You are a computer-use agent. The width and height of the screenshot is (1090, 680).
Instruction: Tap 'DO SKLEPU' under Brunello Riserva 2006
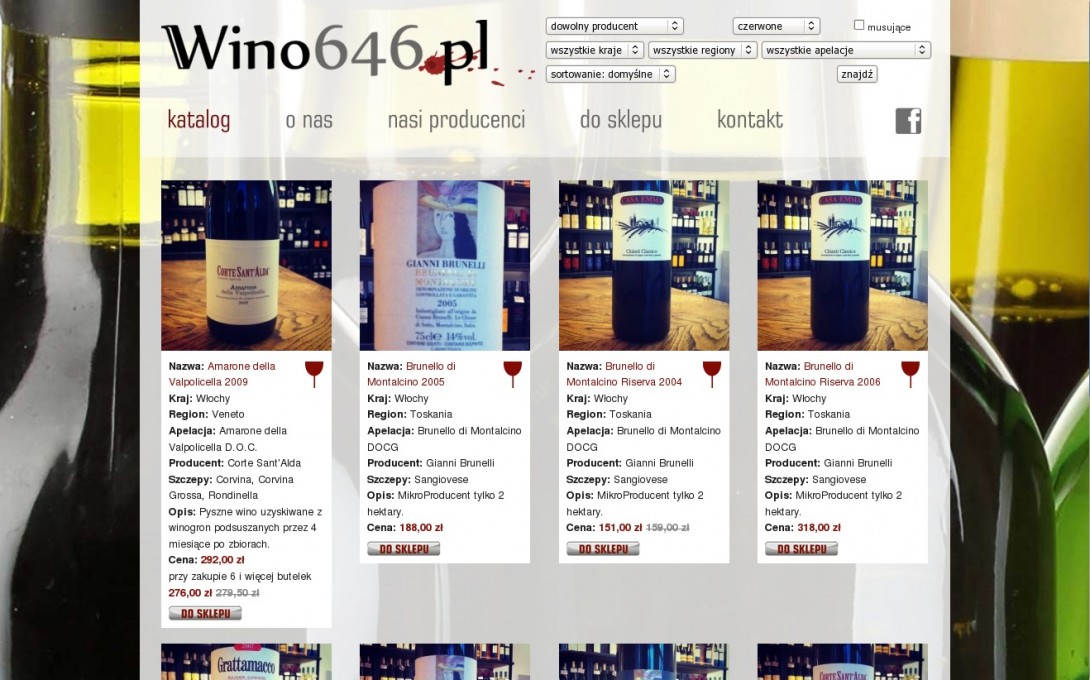point(801,549)
